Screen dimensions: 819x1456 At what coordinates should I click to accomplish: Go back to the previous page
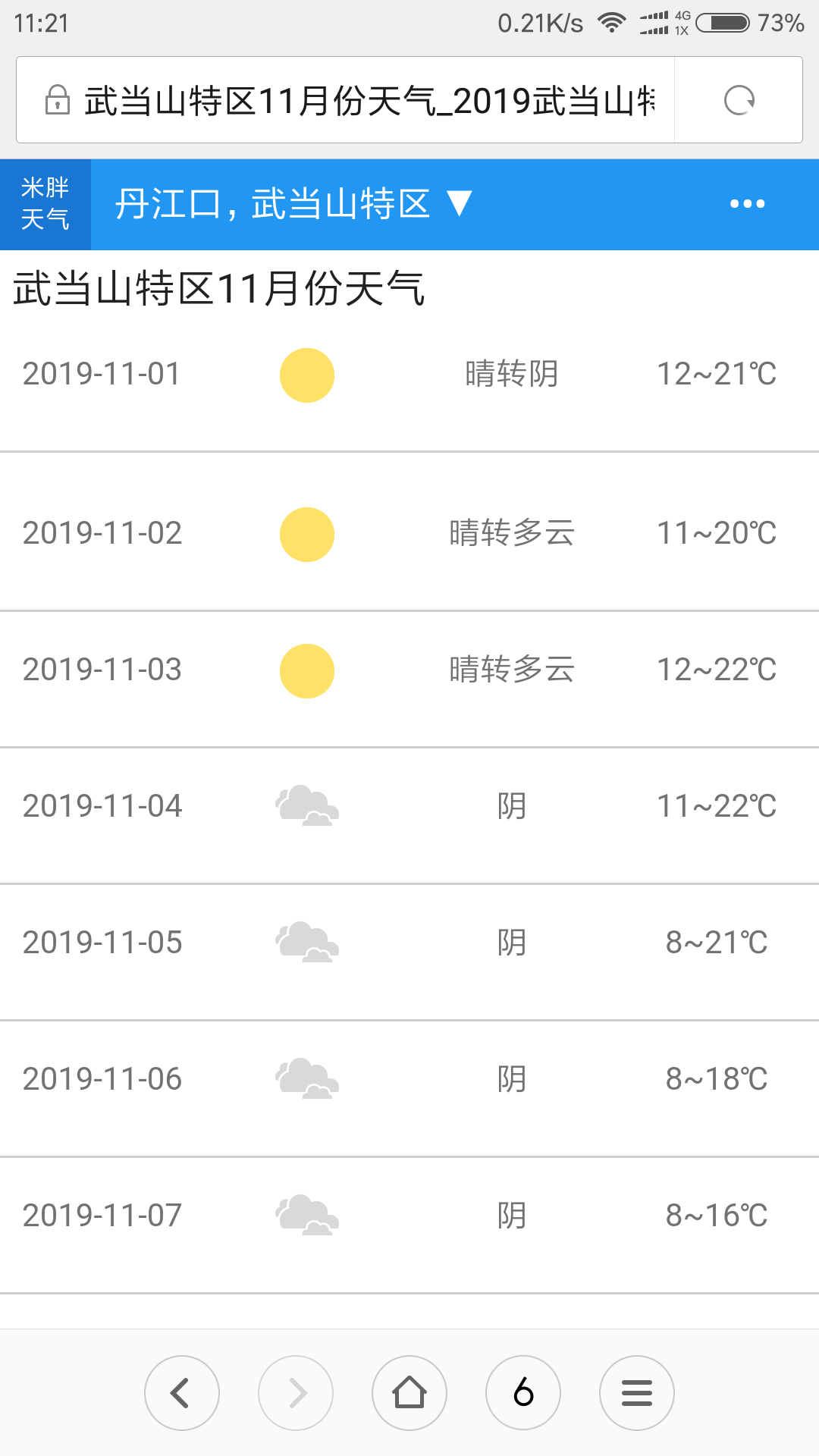182,1393
